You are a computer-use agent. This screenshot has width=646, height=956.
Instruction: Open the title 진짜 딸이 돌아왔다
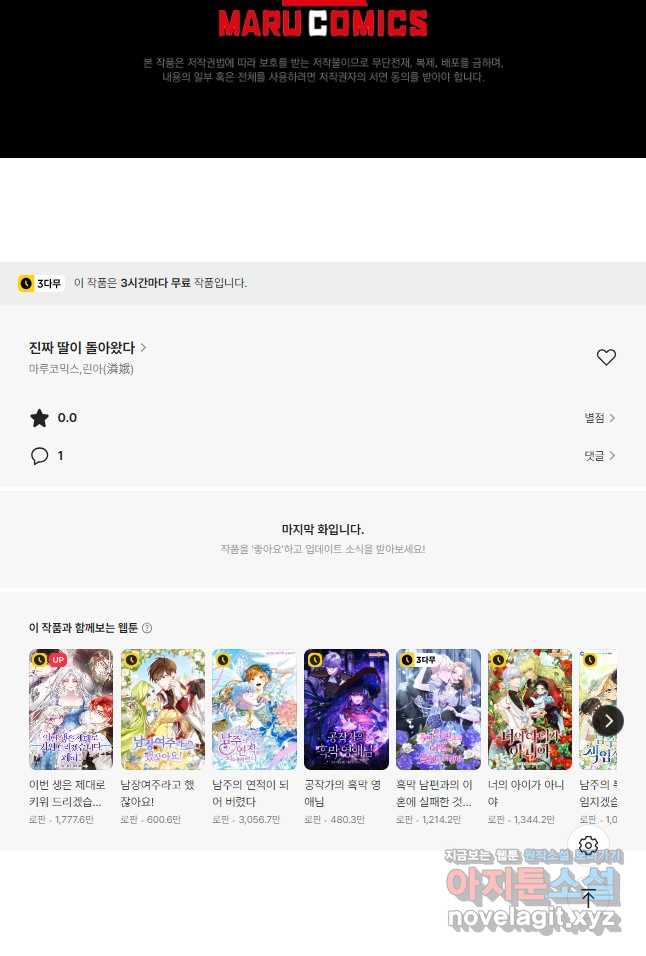(x=82, y=348)
